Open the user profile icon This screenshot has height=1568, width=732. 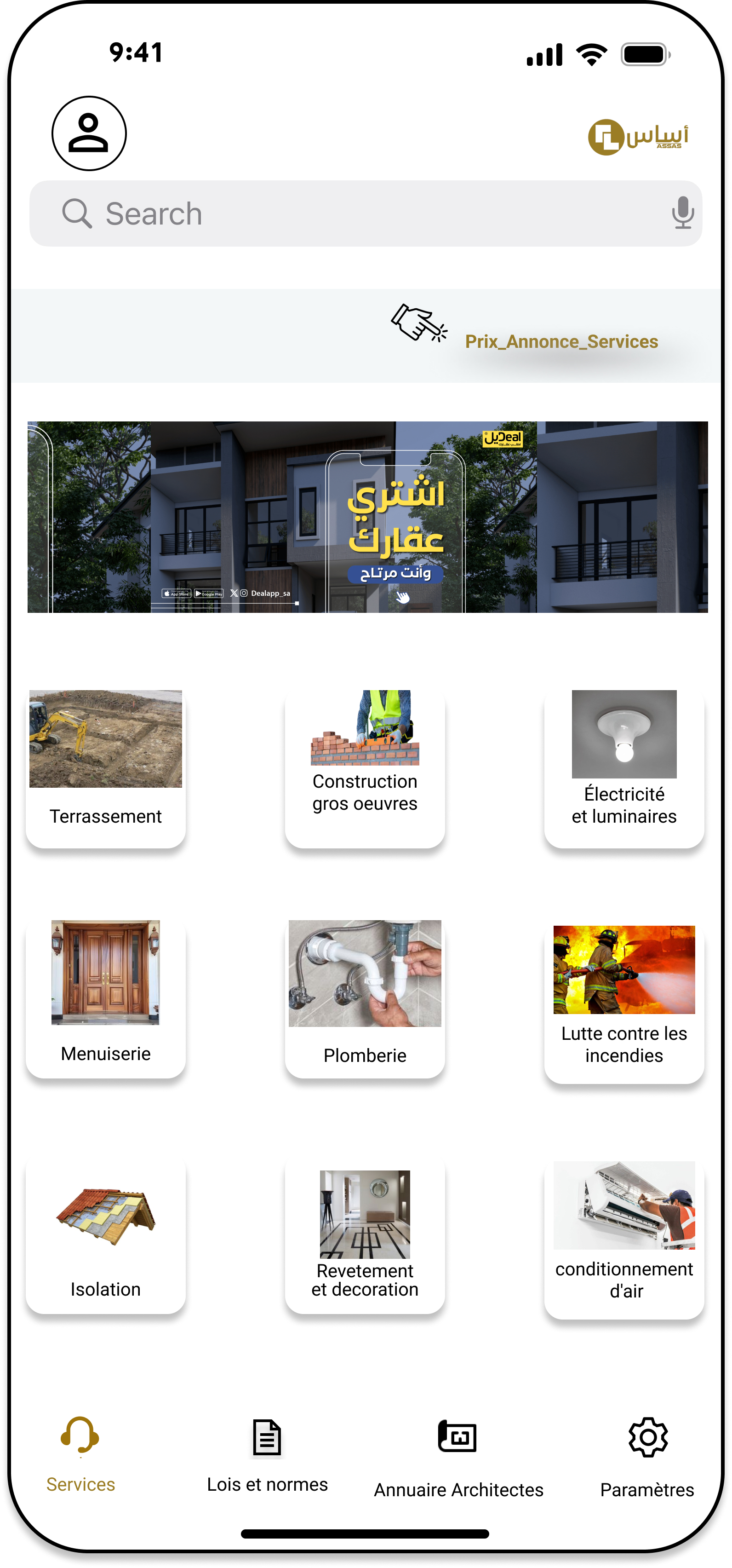pyautogui.click(x=89, y=133)
